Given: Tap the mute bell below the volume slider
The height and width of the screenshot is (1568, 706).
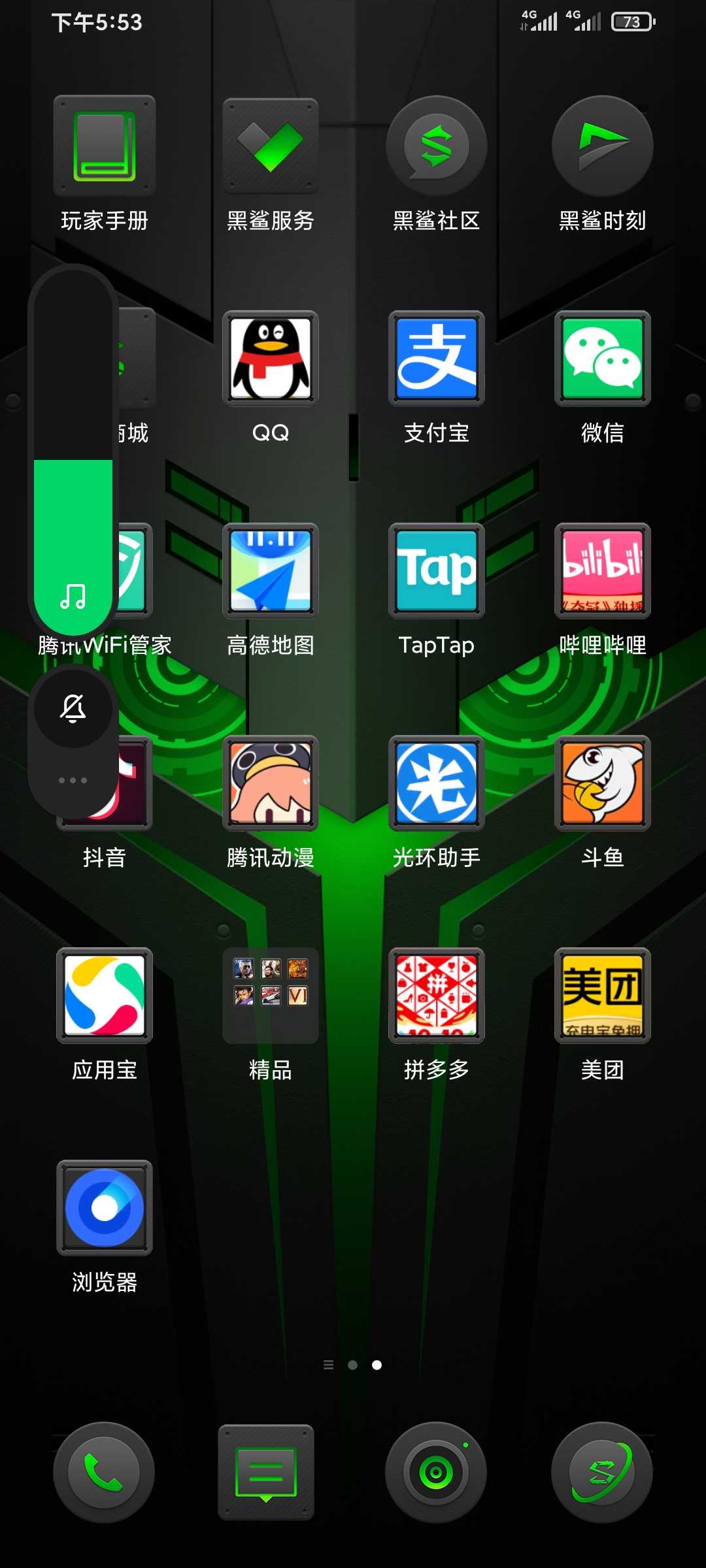Looking at the screenshot, I should (x=73, y=708).
